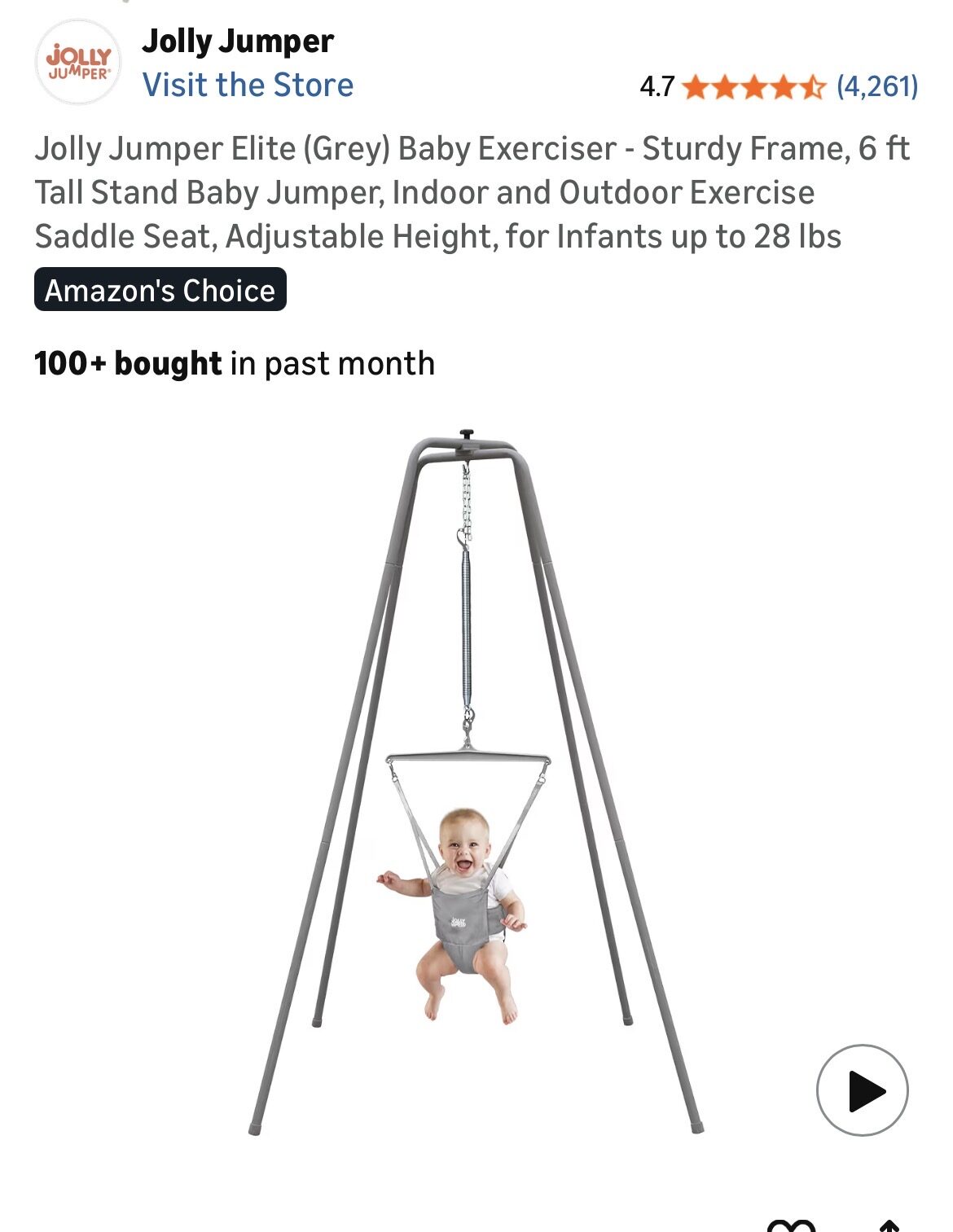Tap the Jolly Jumper brand logo
This screenshot has height=1232, width=953.
click(77, 63)
